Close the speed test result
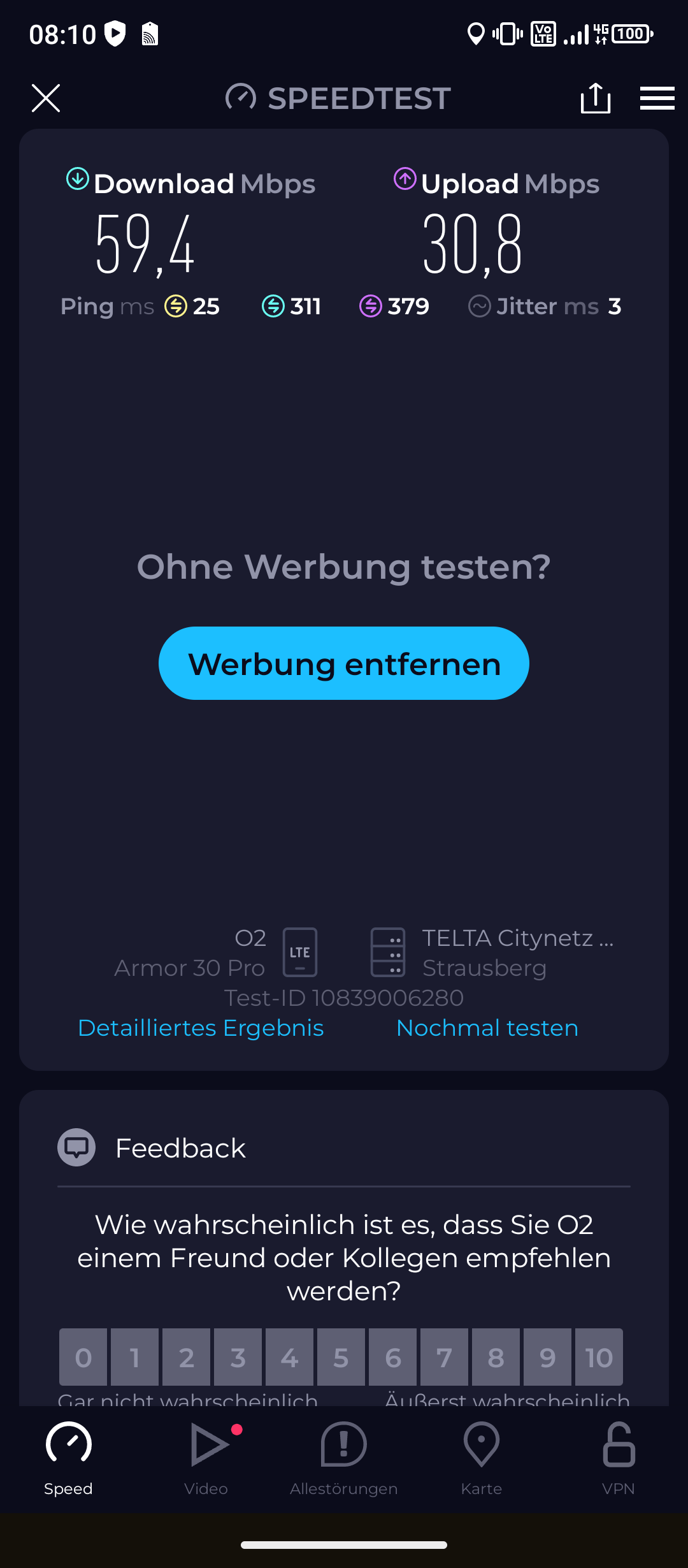This screenshot has width=688, height=1568. [x=46, y=98]
